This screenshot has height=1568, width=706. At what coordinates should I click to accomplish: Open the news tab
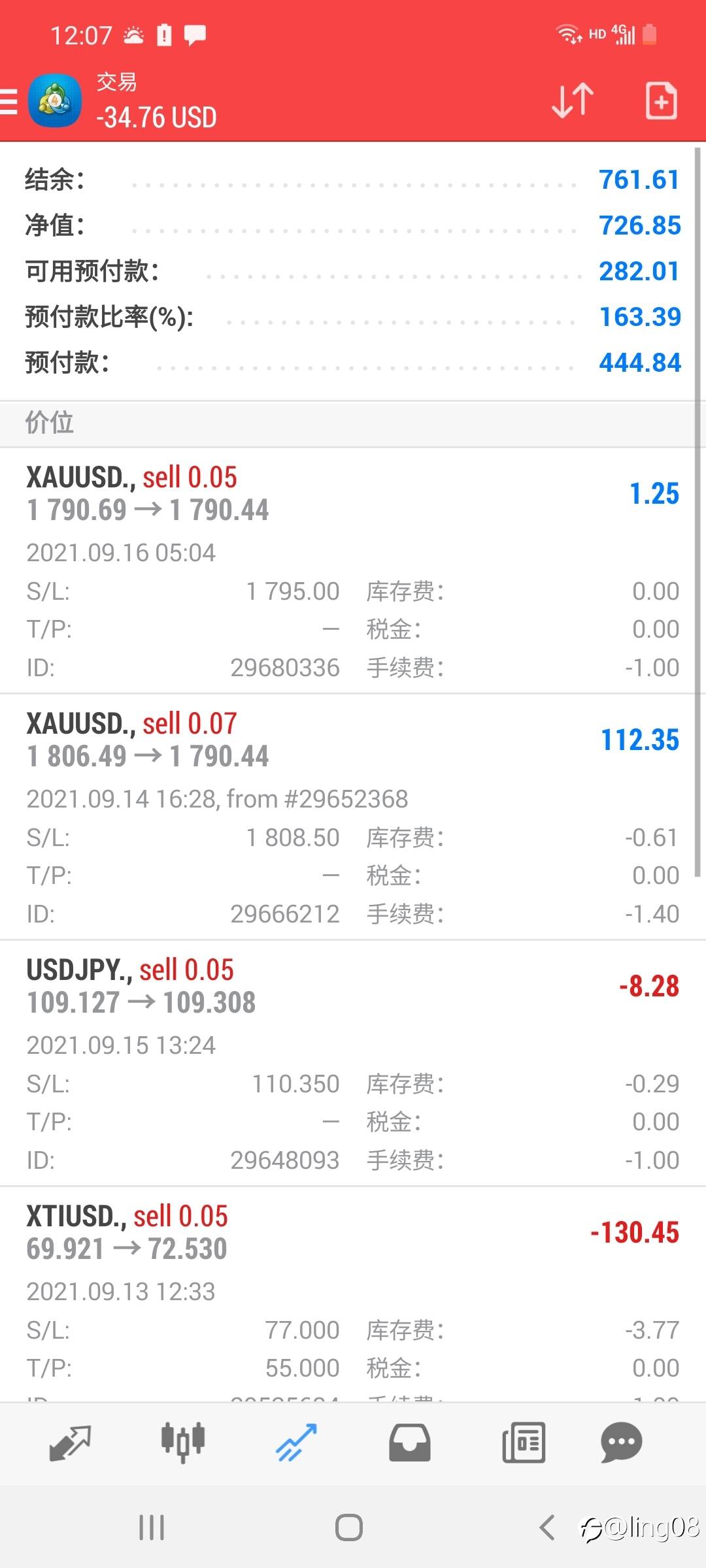(x=524, y=1443)
